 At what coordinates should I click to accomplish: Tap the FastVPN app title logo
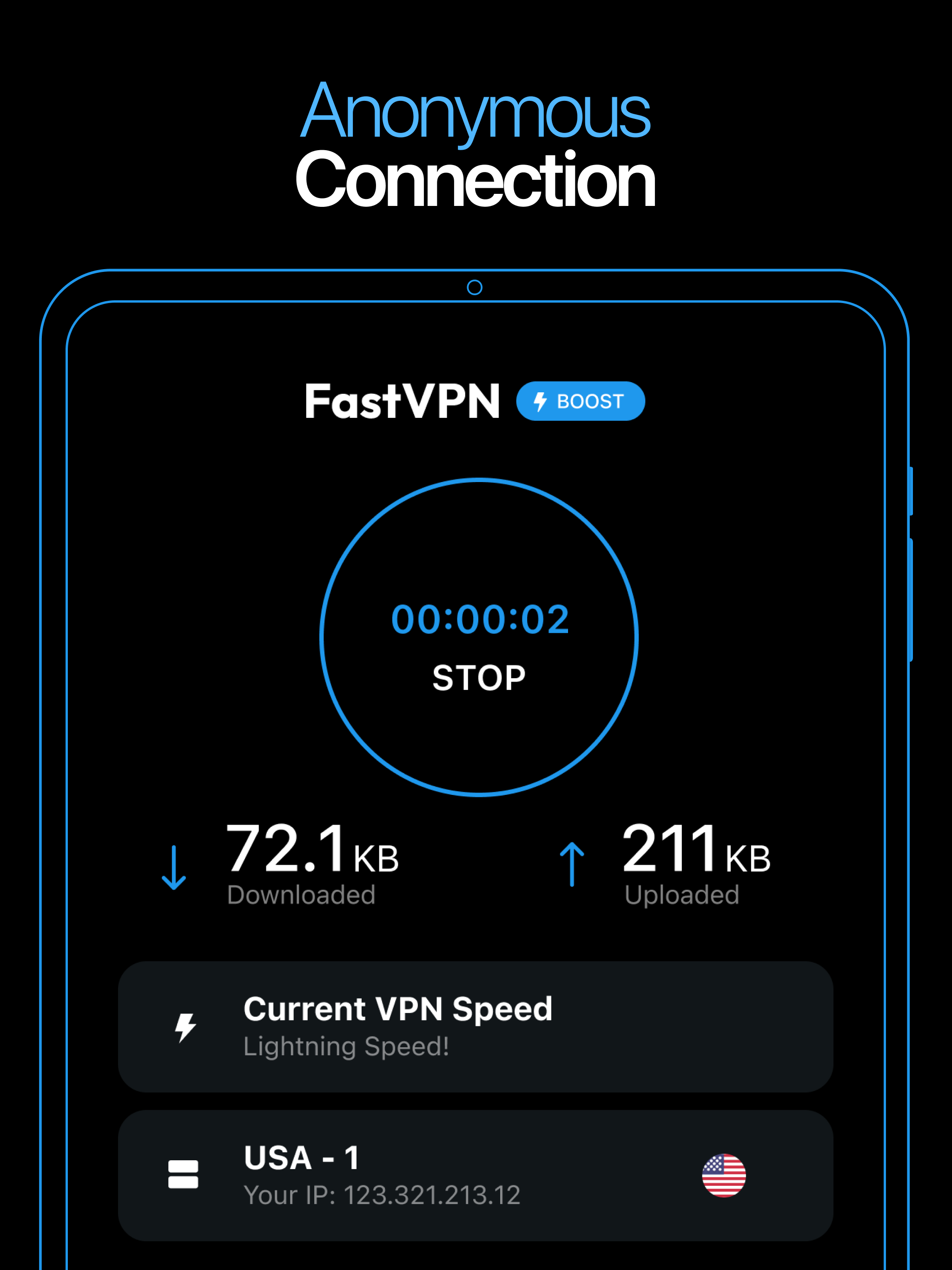(402, 401)
